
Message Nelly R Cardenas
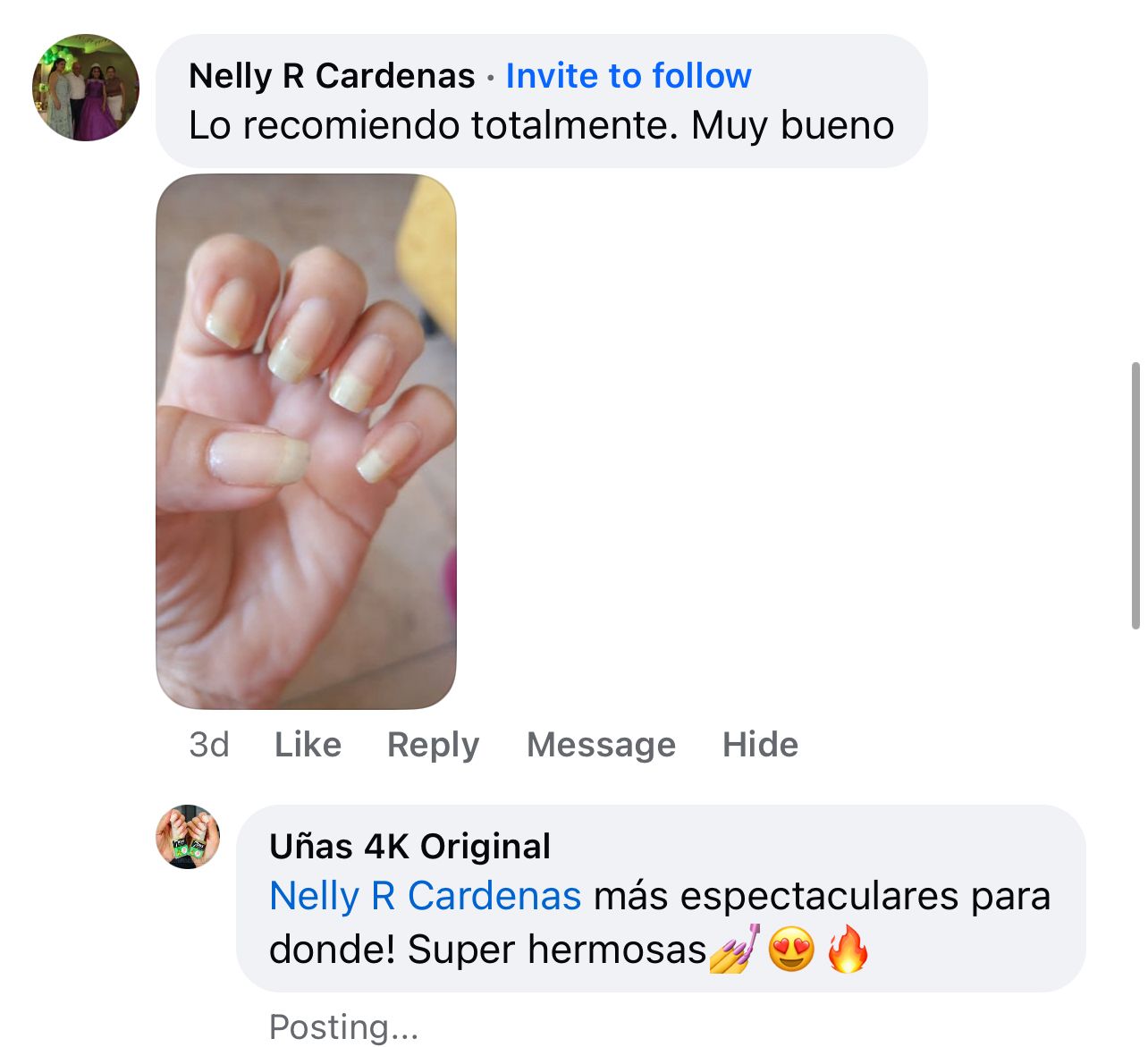click(601, 744)
